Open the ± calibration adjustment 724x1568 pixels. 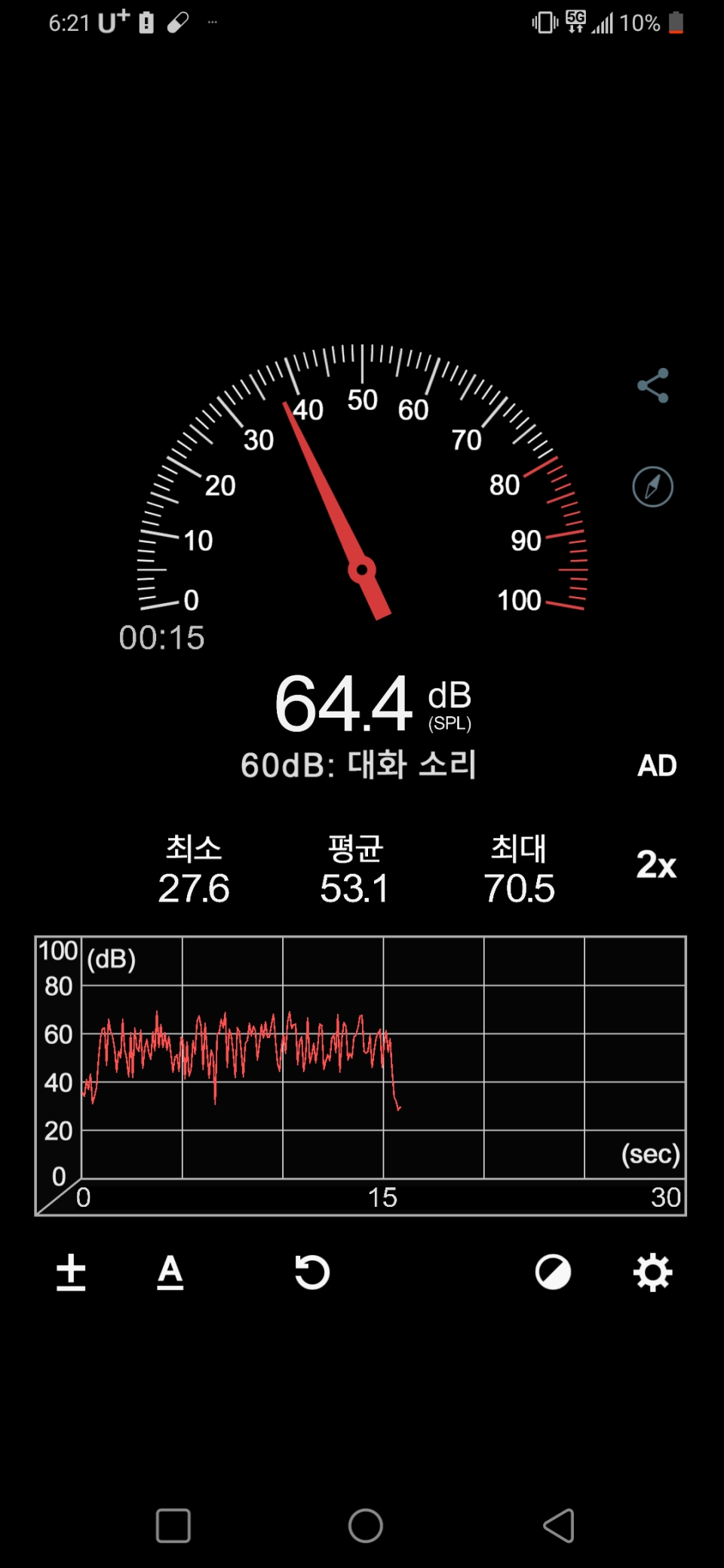[x=70, y=1272]
